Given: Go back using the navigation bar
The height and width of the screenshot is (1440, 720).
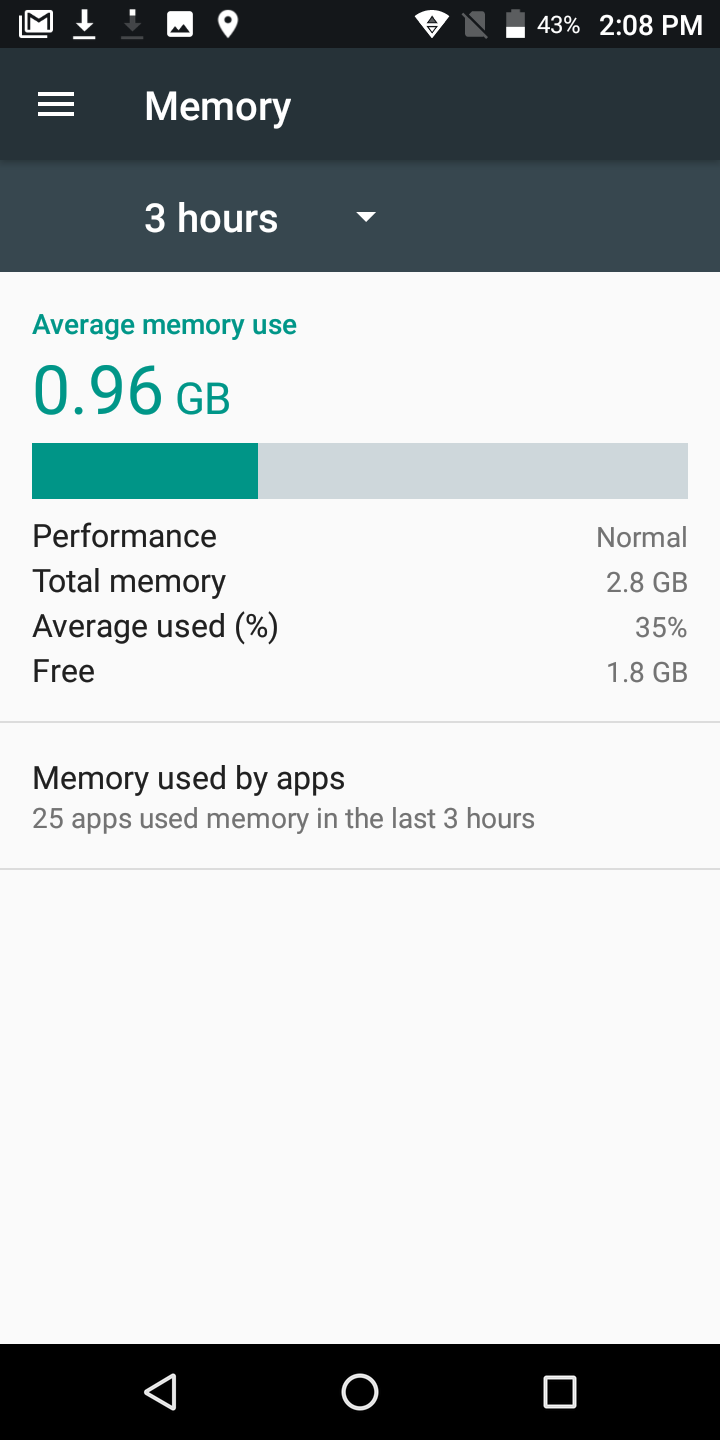Looking at the screenshot, I should [160, 1391].
